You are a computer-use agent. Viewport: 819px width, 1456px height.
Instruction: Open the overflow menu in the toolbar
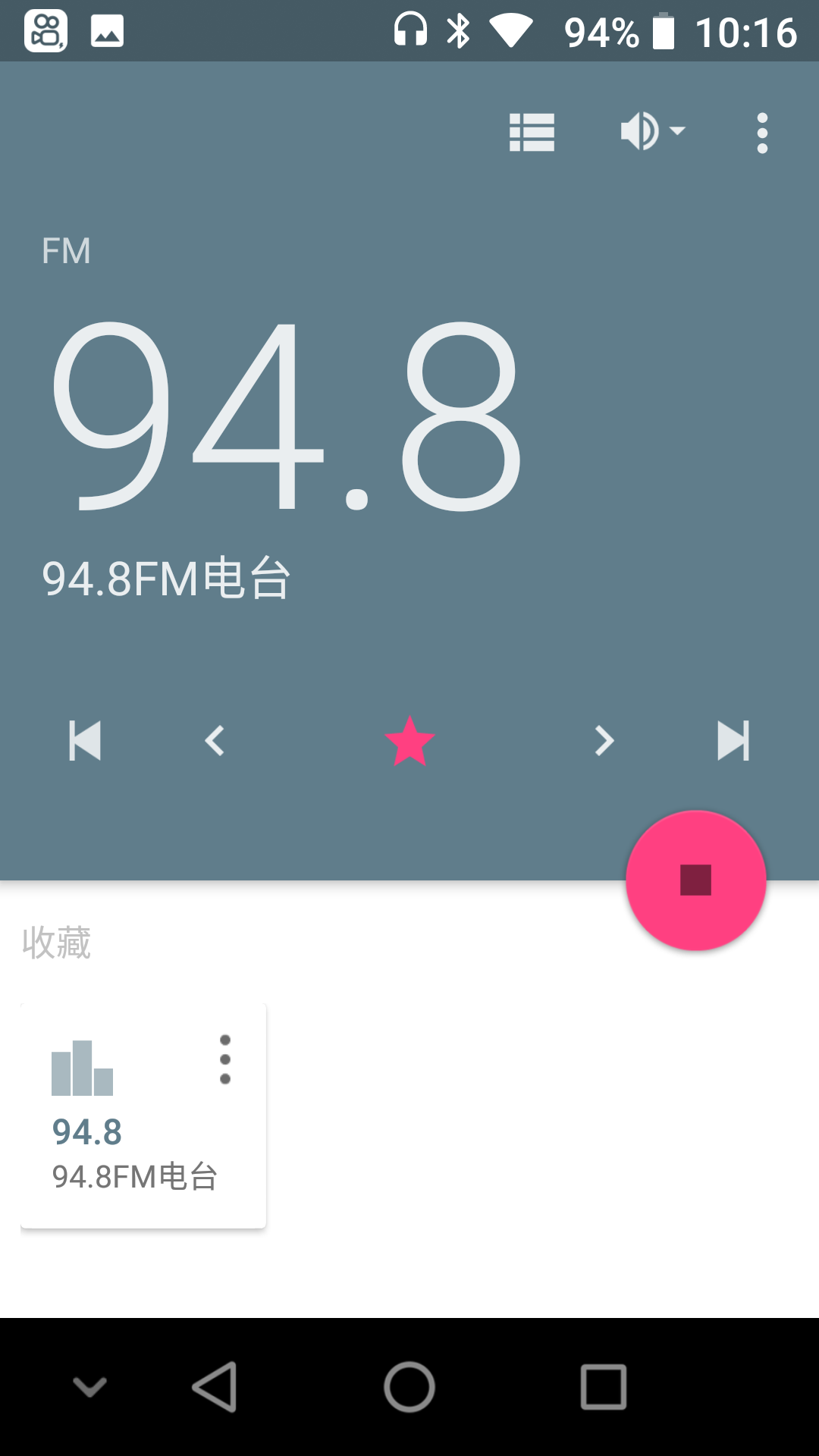[x=761, y=131]
